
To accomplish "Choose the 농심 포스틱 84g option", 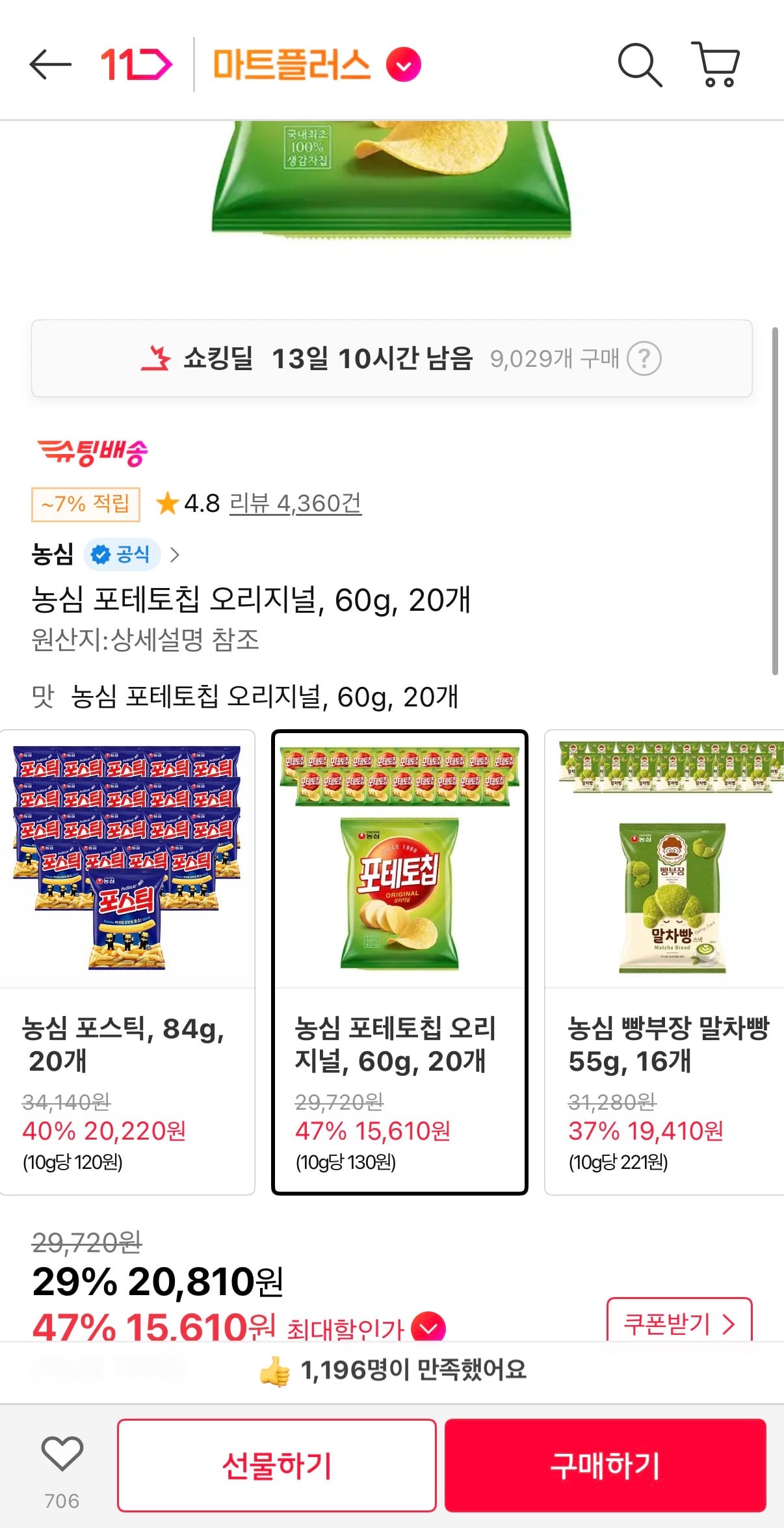I will tap(128, 943).
